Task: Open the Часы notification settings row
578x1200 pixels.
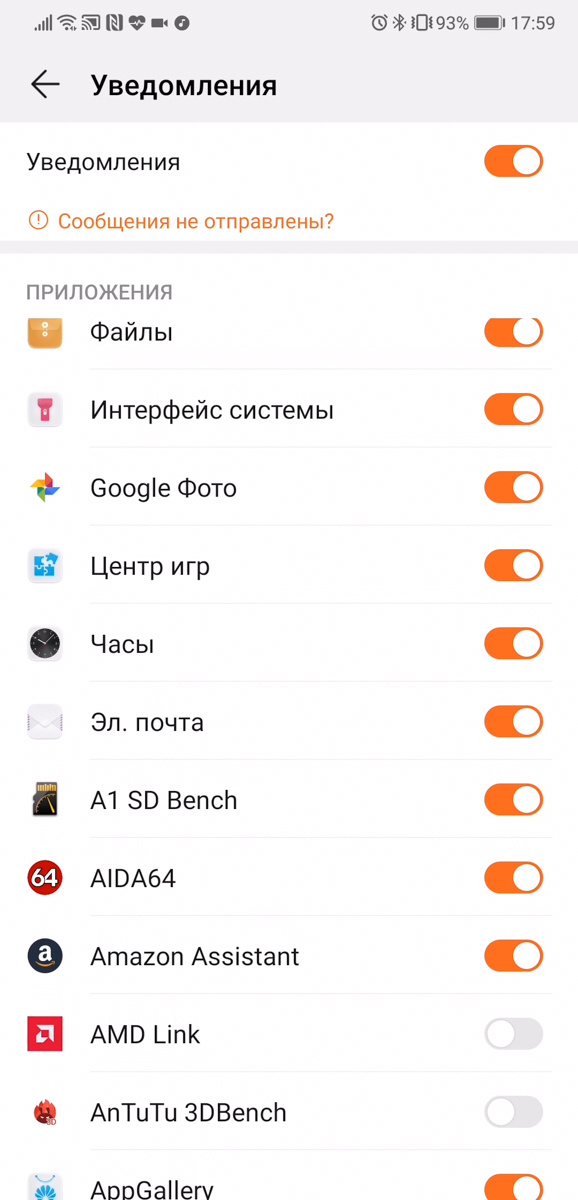Action: click(x=289, y=643)
